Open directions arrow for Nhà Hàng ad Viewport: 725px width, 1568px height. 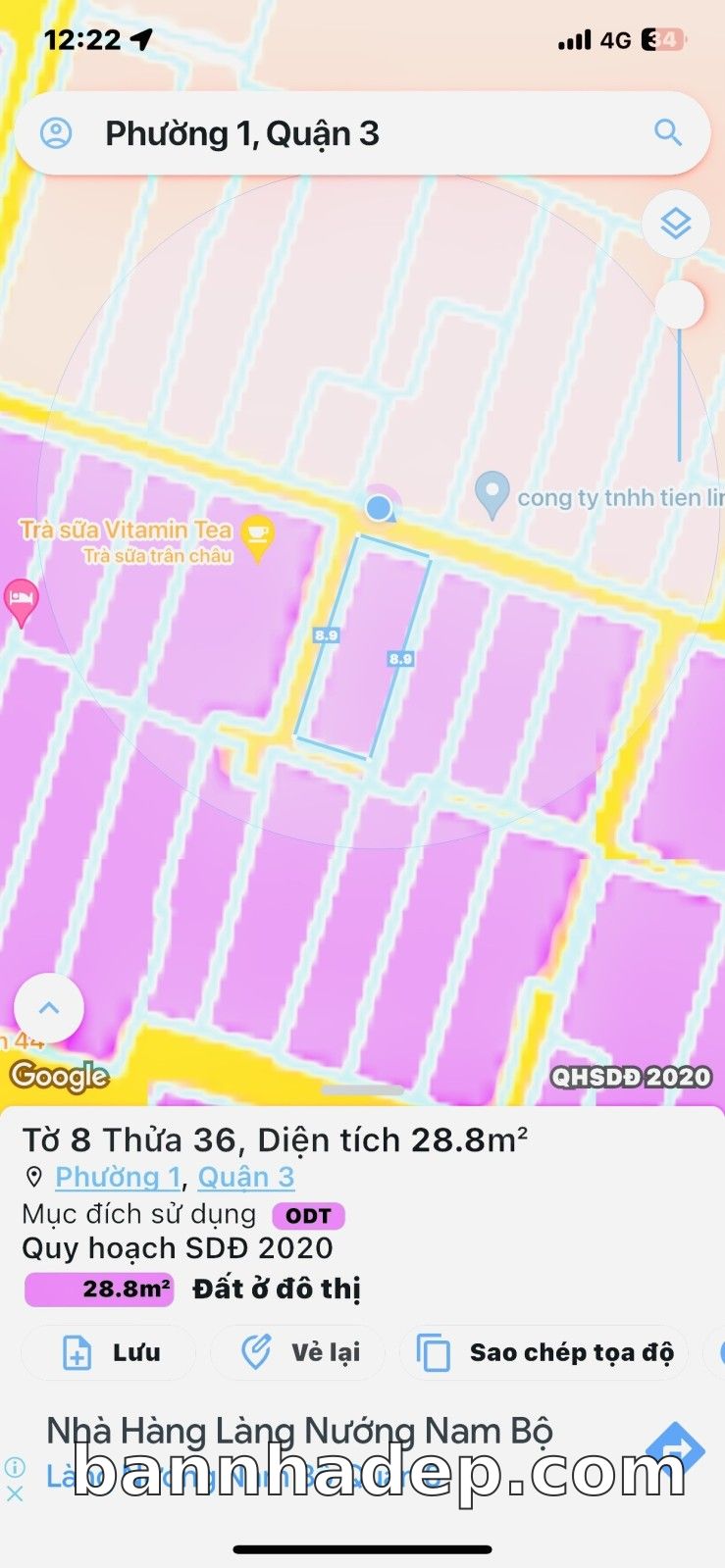676,1448
